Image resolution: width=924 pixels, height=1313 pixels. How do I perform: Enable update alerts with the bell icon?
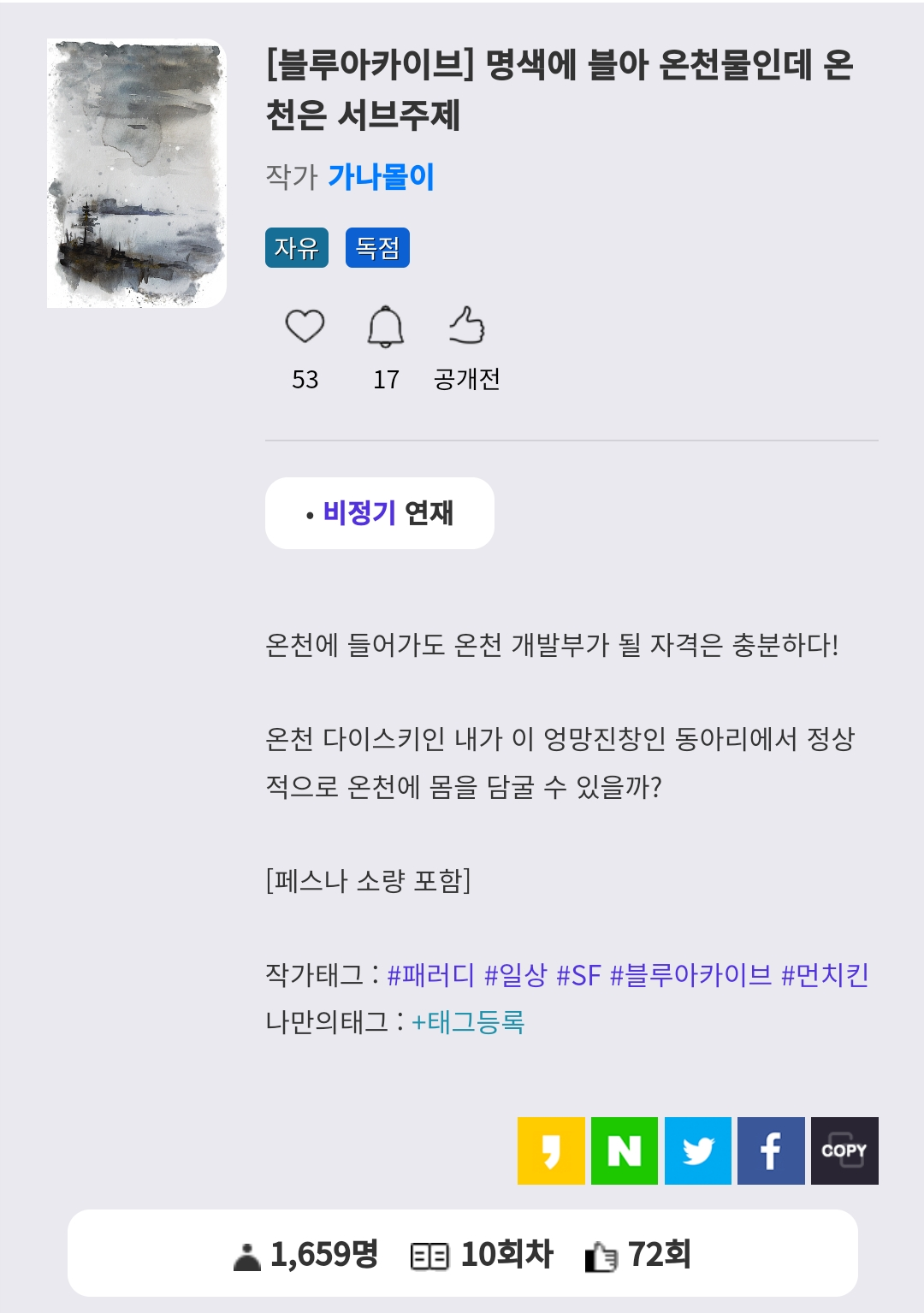point(386,327)
